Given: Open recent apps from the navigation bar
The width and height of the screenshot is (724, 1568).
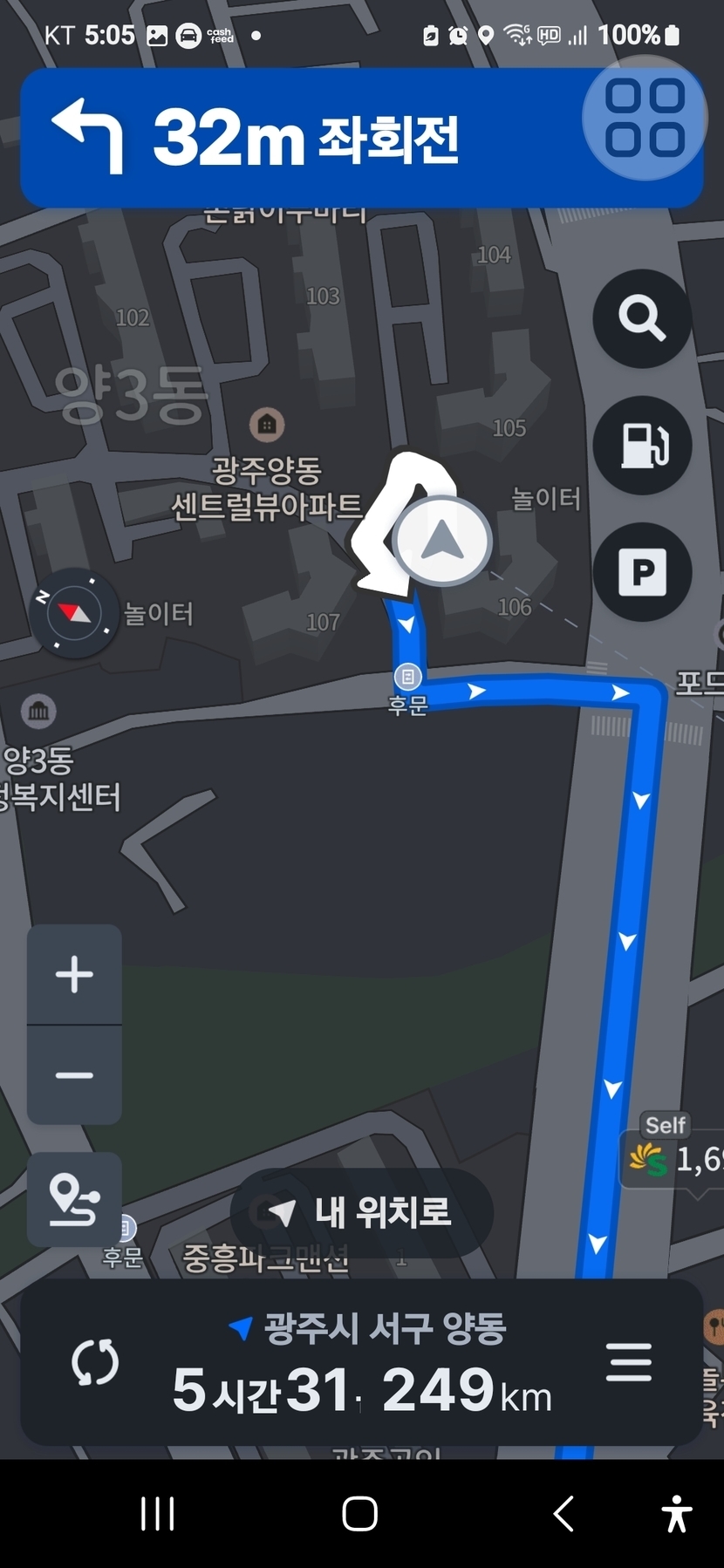Looking at the screenshot, I should (x=158, y=1514).
